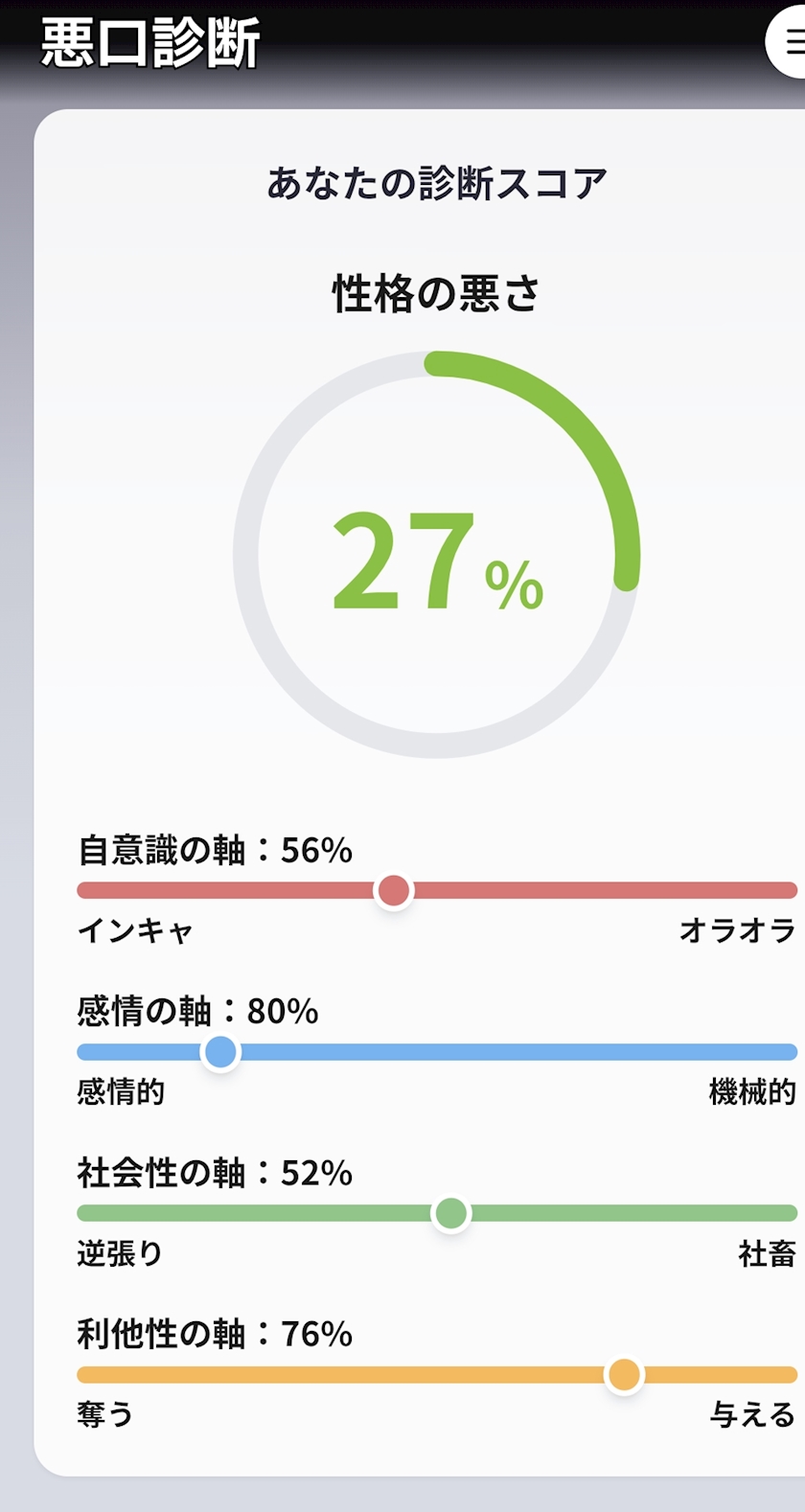Open the hamburger menu button
This screenshot has width=805, height=1512.
coord(788,42)
